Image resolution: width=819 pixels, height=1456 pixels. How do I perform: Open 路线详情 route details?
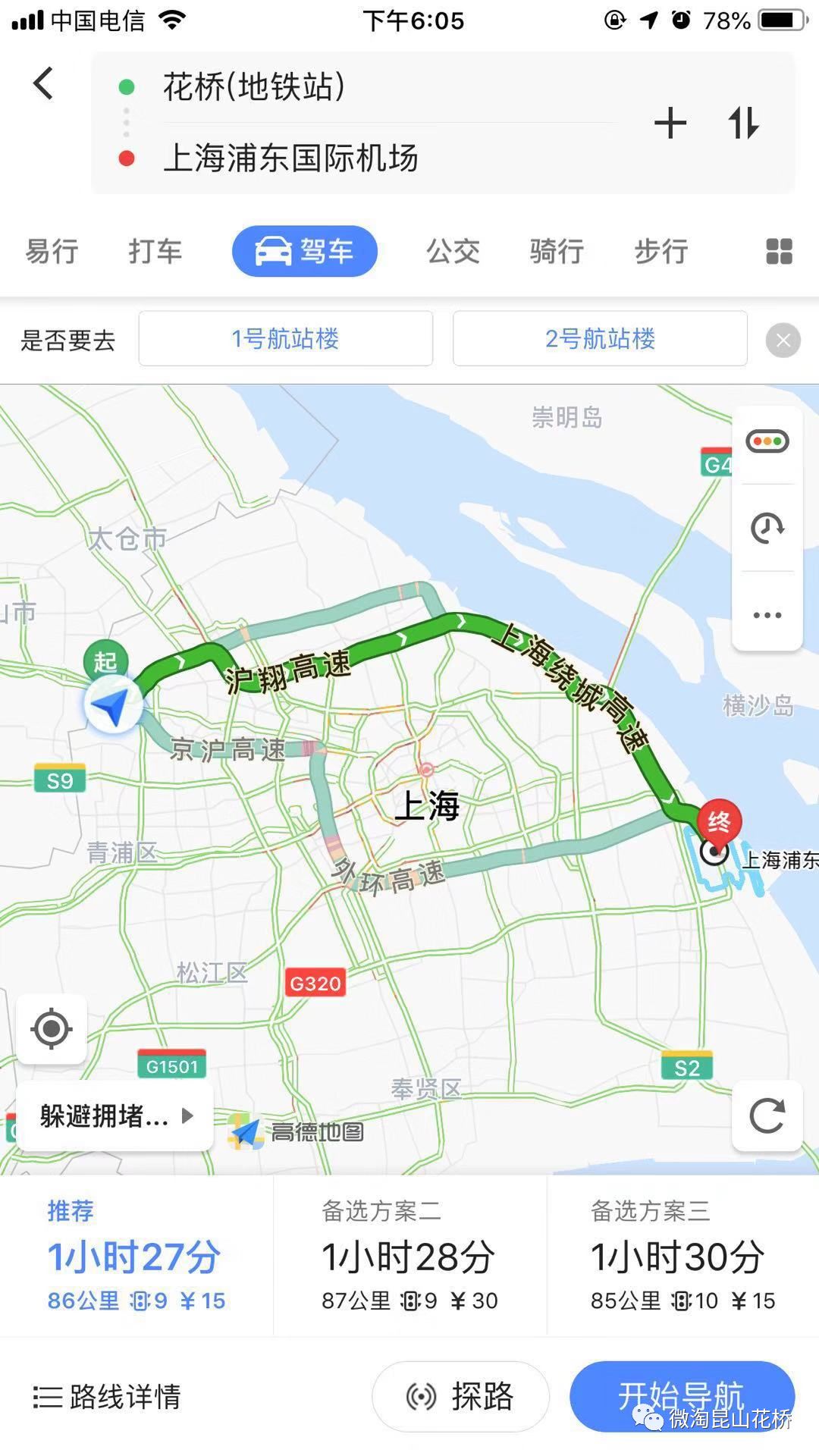(108, 1397)
